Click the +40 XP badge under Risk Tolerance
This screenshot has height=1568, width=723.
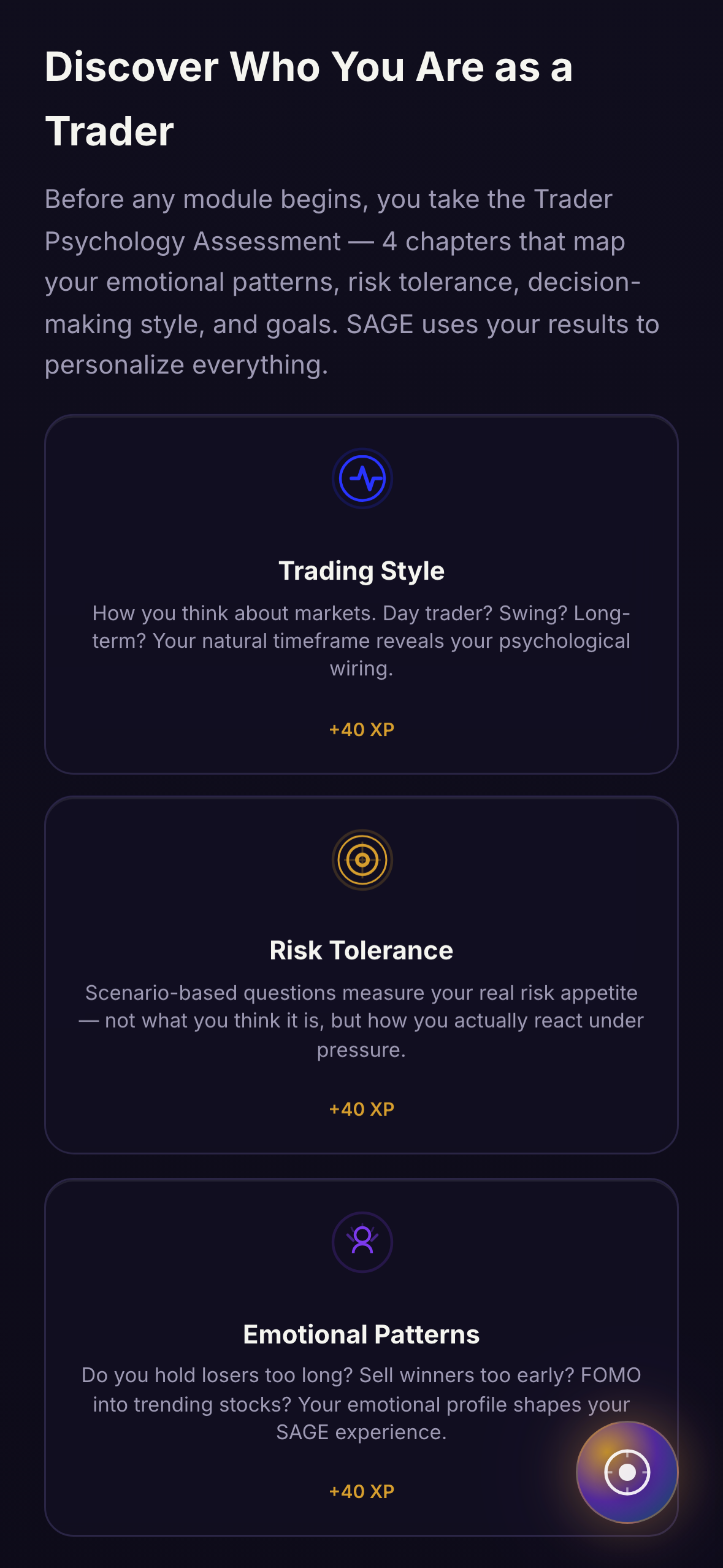pyautogui.click(x=362, y=1108)
